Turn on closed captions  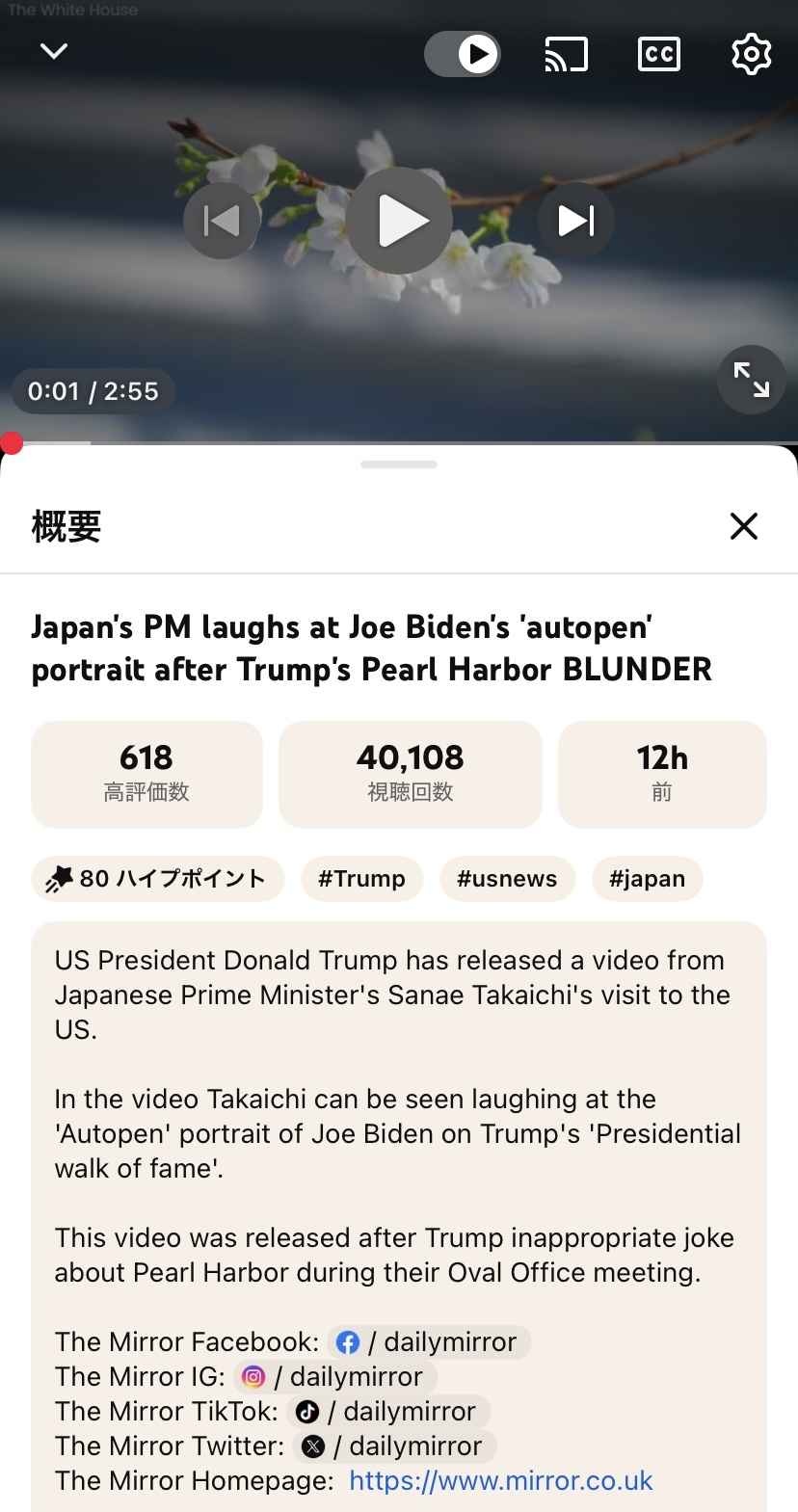pyautogui.click(x=659, y=54)
